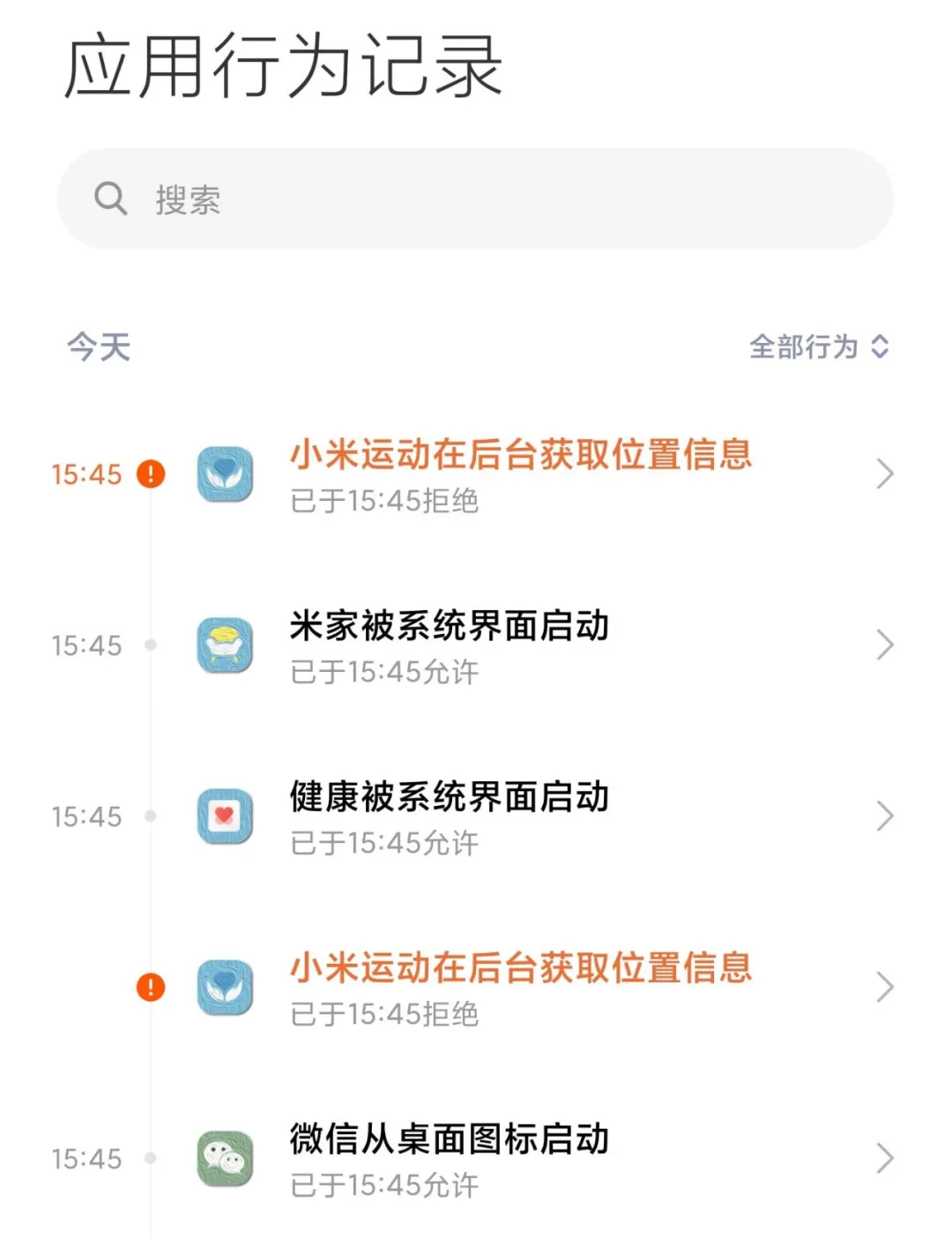Expand the 全部行为 filter dropdown
This screenshot has height=1239, width=952.
click(818, 347)
